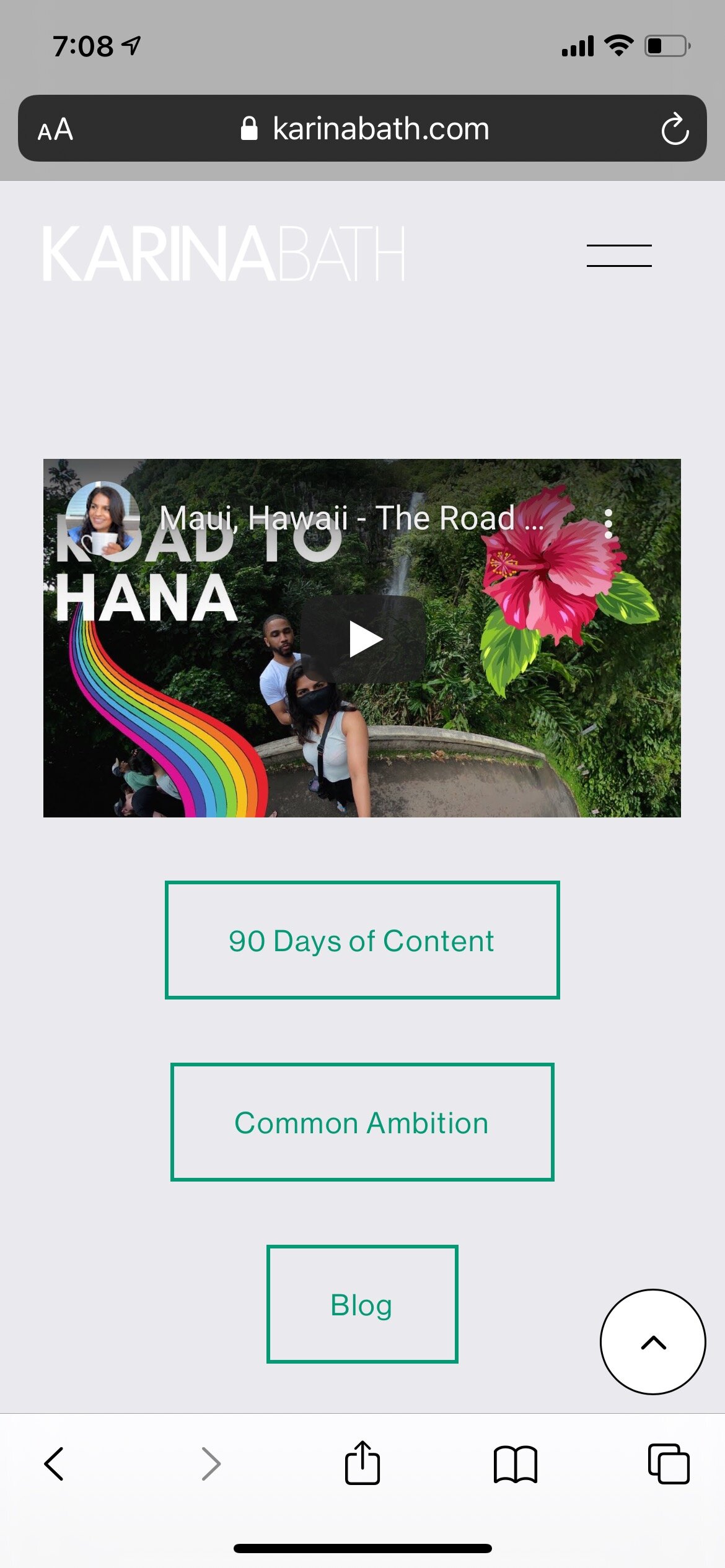Show all open tabs

pyautogui.click(x=668, y=1464)
